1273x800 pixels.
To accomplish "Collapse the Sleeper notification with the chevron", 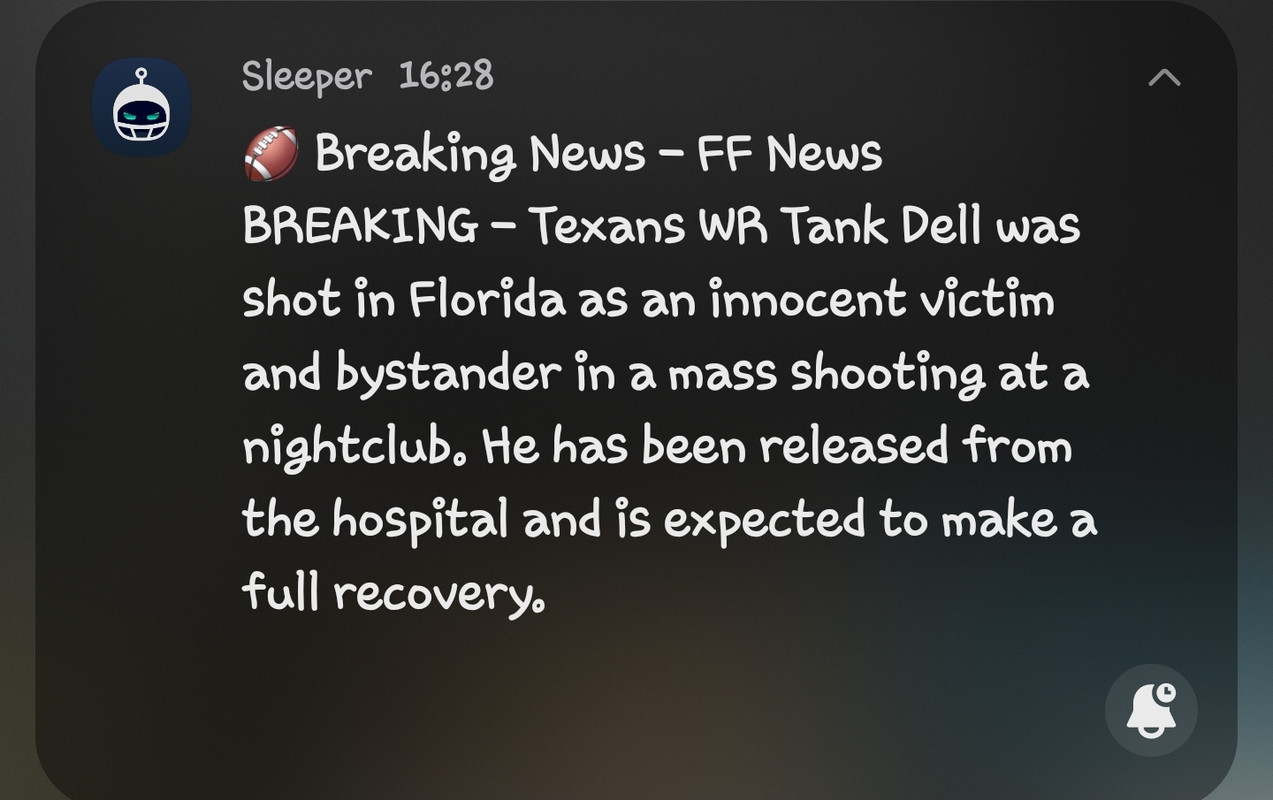I will tap(1164, 77).
